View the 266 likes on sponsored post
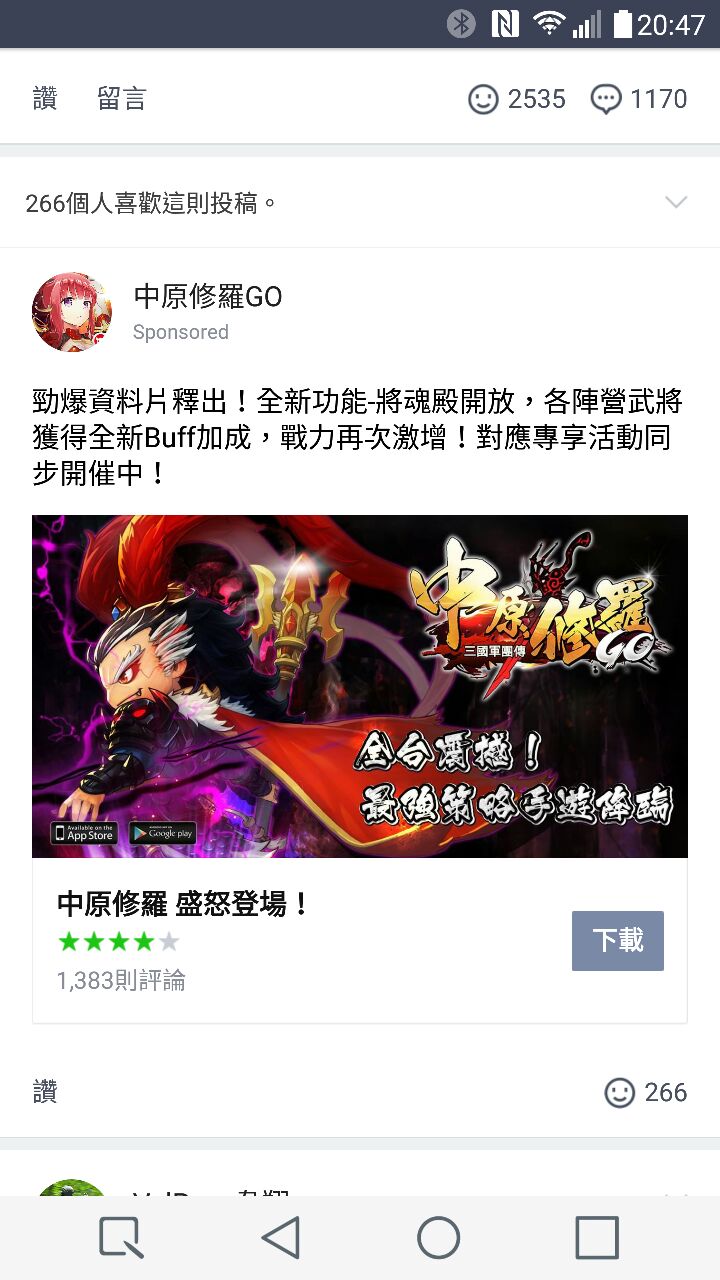 click(646, 1092)
